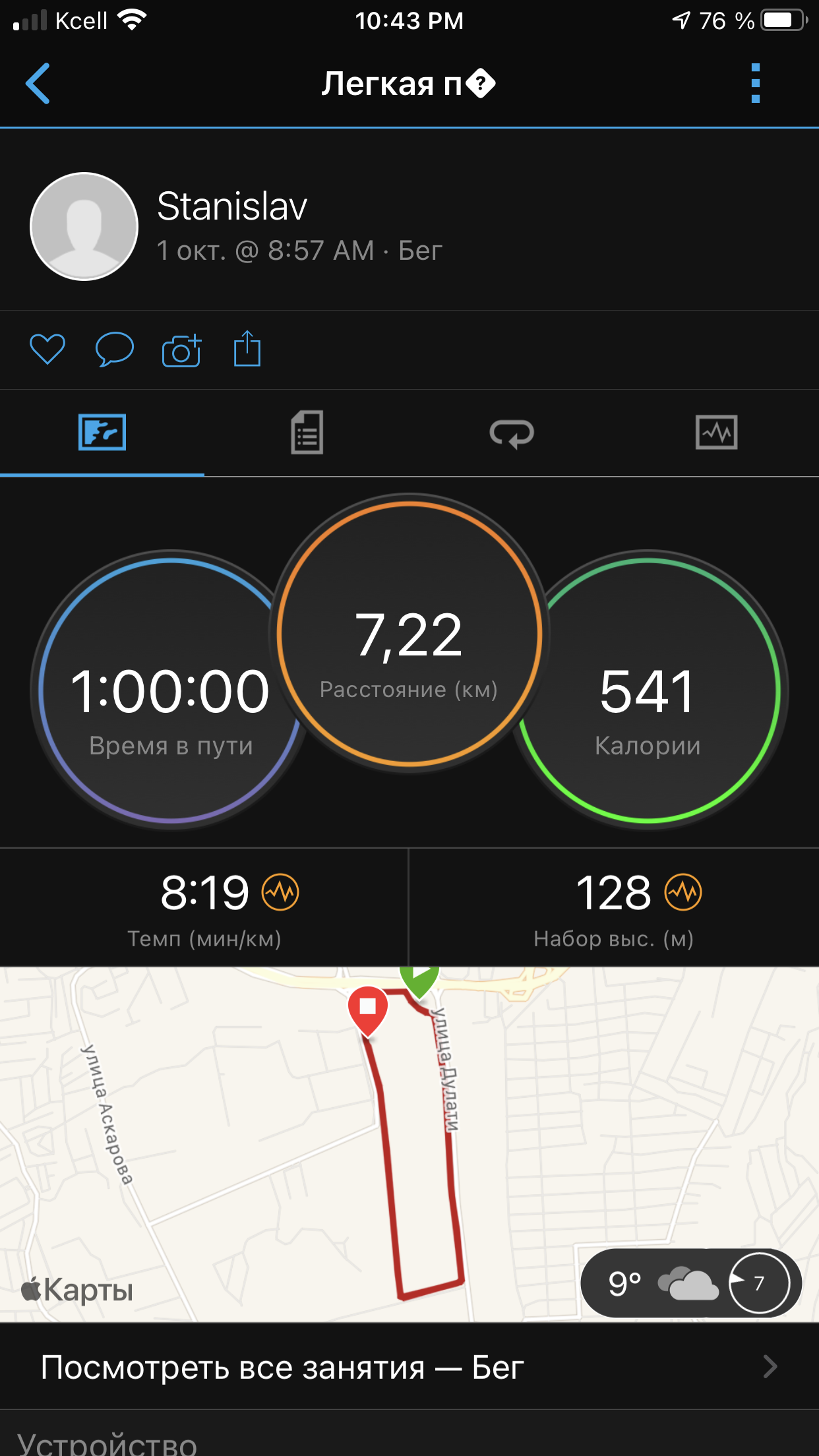Go back using the top-left arrow
819x1456 pixels.
tap(38, 84)
